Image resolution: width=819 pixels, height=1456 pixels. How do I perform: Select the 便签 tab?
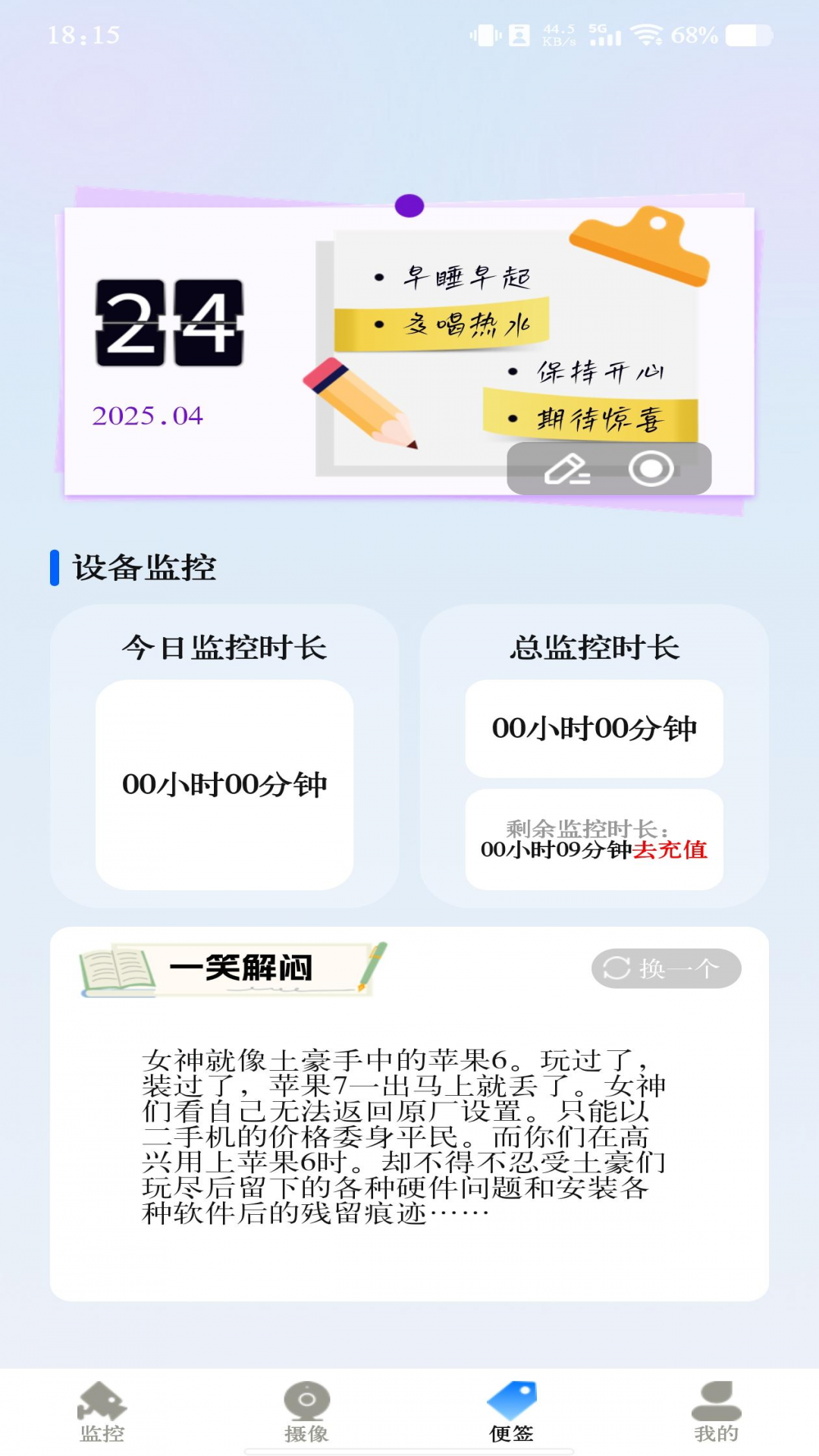point(511,1412)
